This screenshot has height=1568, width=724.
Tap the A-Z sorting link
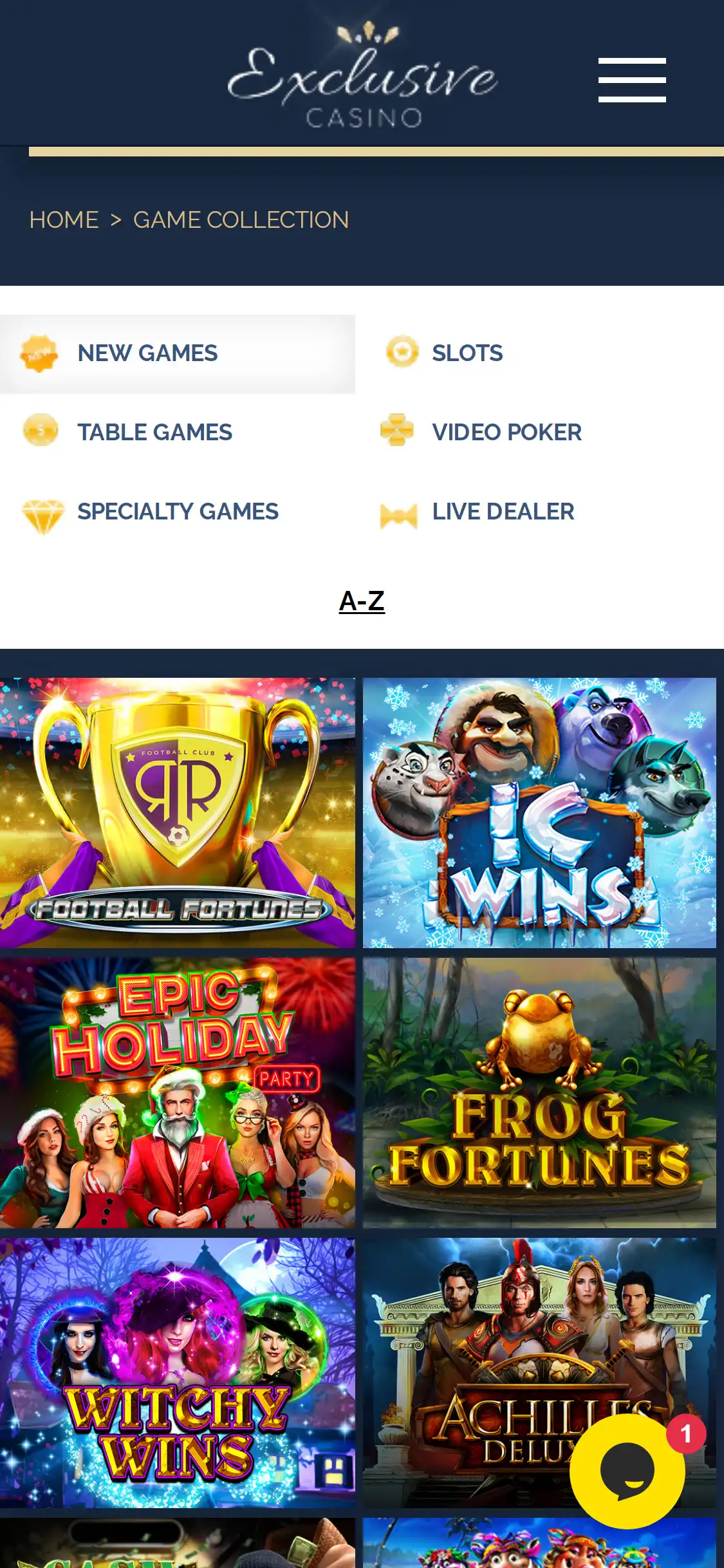tap(362, 601)
